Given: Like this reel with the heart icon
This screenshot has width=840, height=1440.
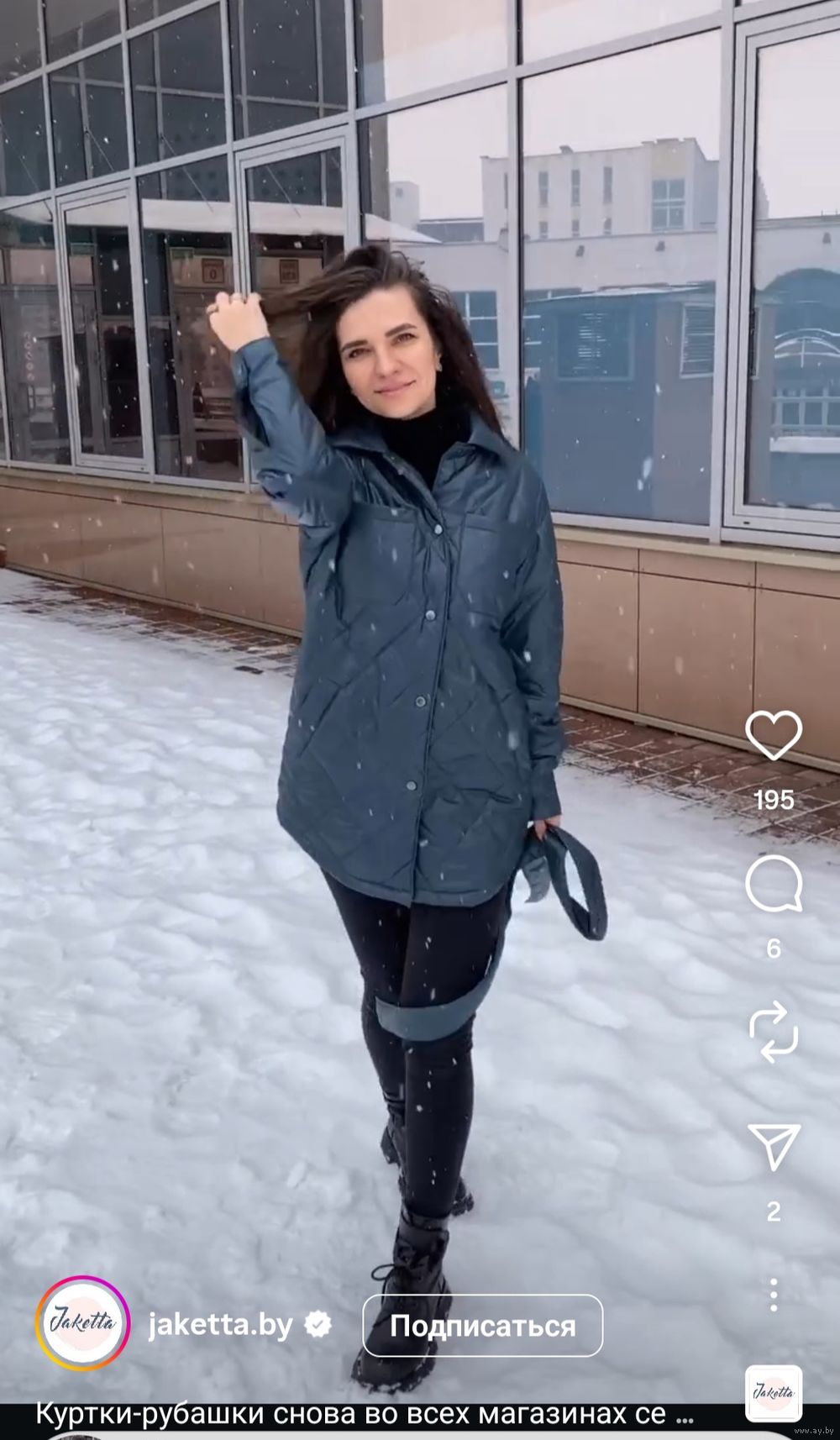Looking at the screenshot, I should point(774,736).
